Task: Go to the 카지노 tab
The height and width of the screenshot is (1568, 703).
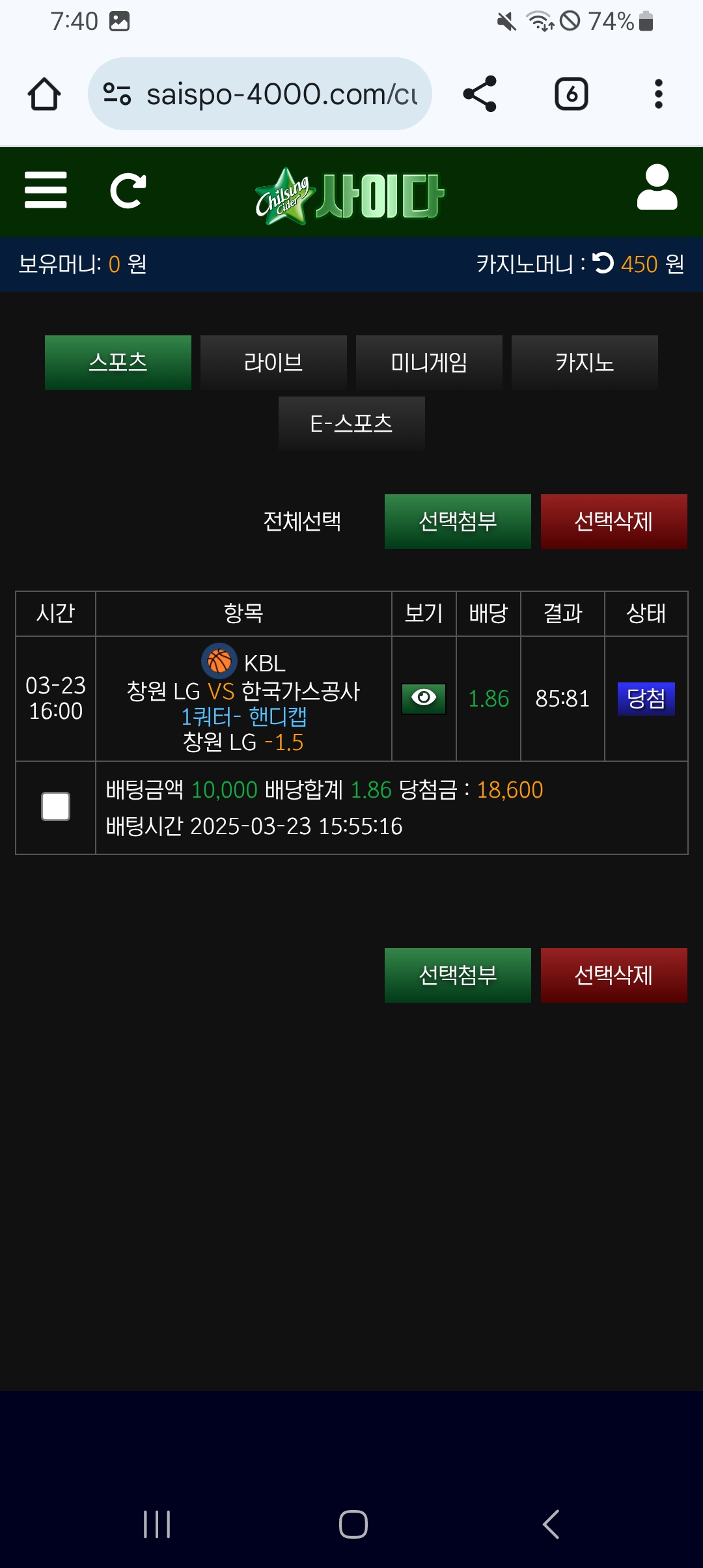Action: pyautogui.click(x=585, y=363)
